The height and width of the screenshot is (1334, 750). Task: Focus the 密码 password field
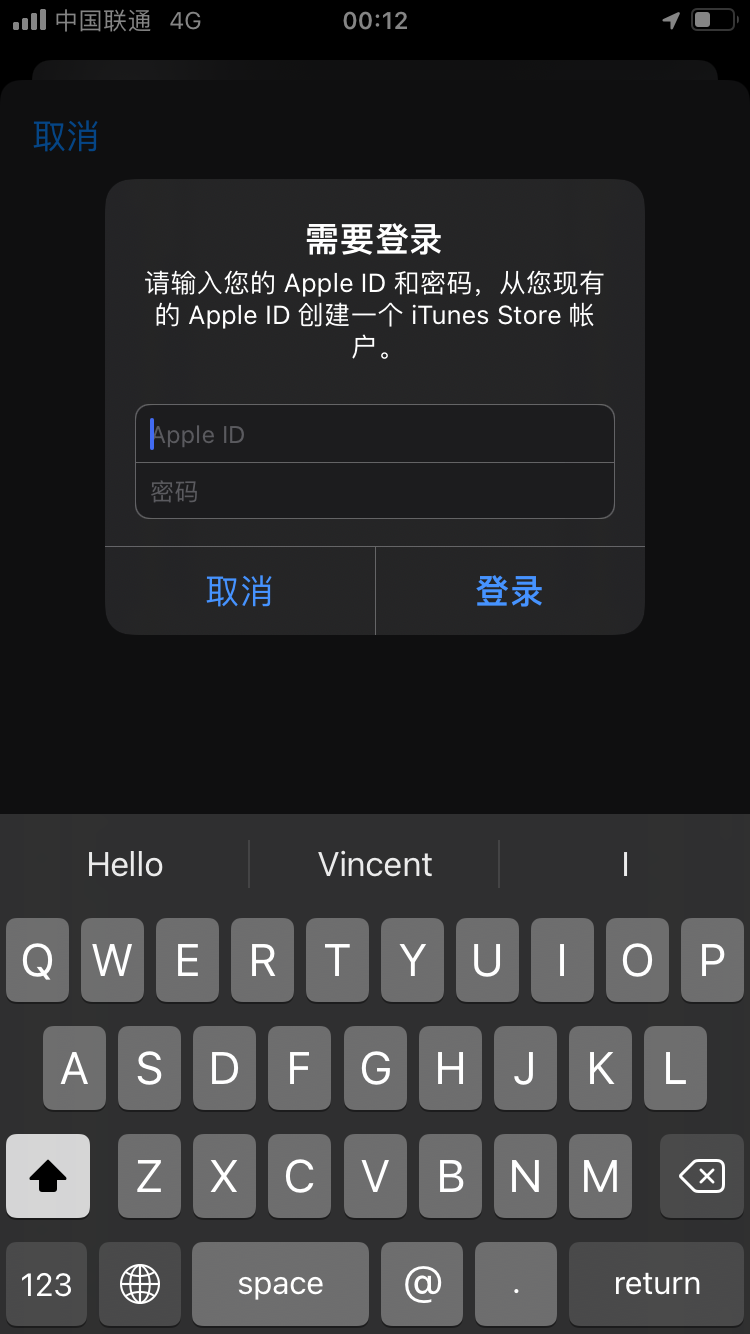[x=374, y=491]
